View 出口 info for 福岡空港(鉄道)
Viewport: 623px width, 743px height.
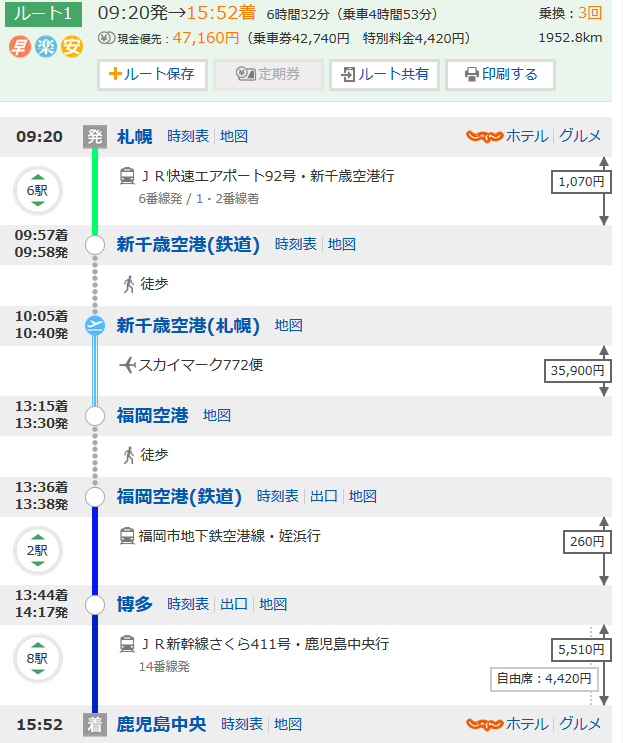(x=324, y=496)
